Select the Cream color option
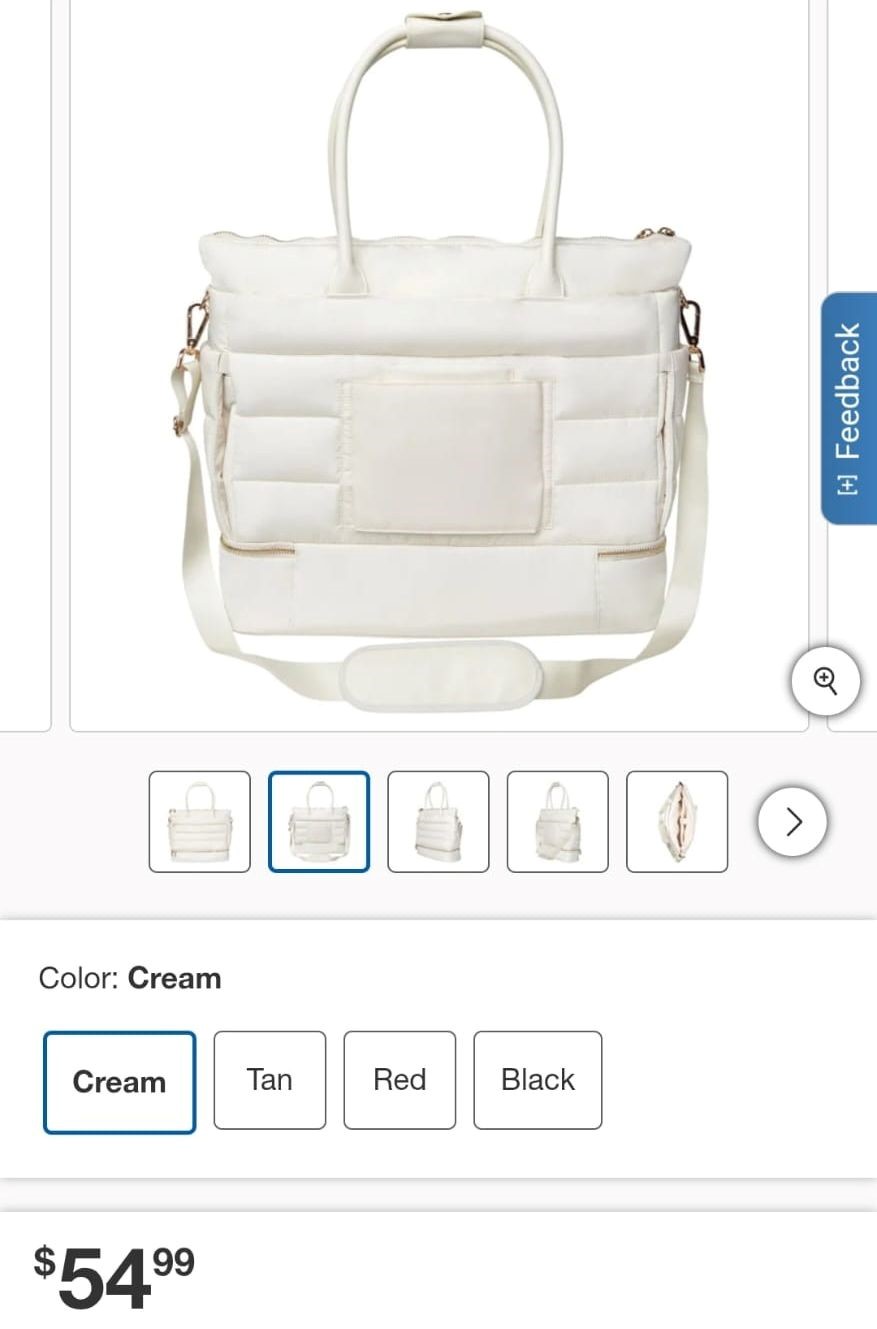The image size is (877, 1329). [x=119, y=1082]
